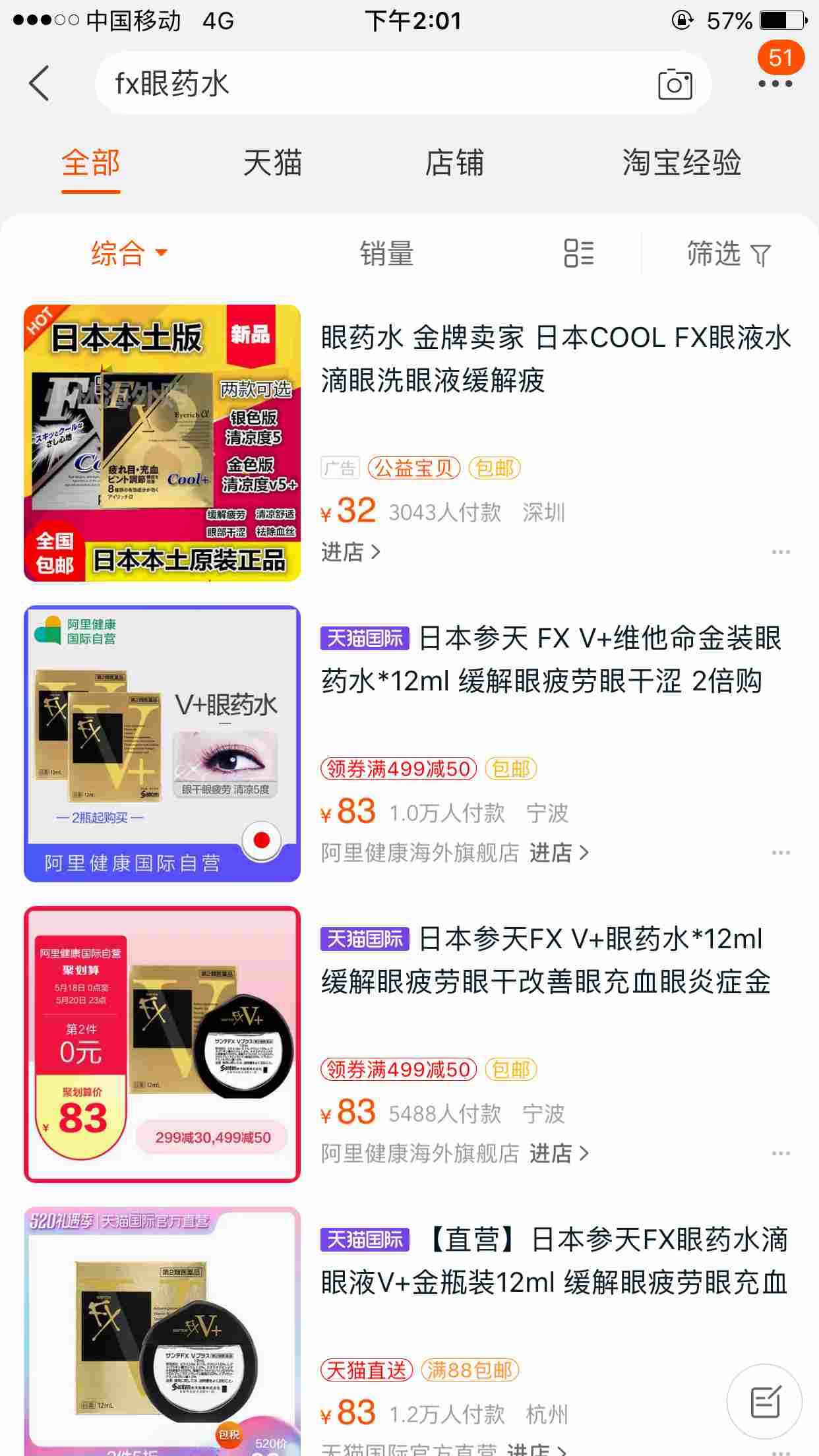The height and width of the screenshot is (1456, 819).
Task: Tap the floating feedback note button
Action: (765, 1401)
